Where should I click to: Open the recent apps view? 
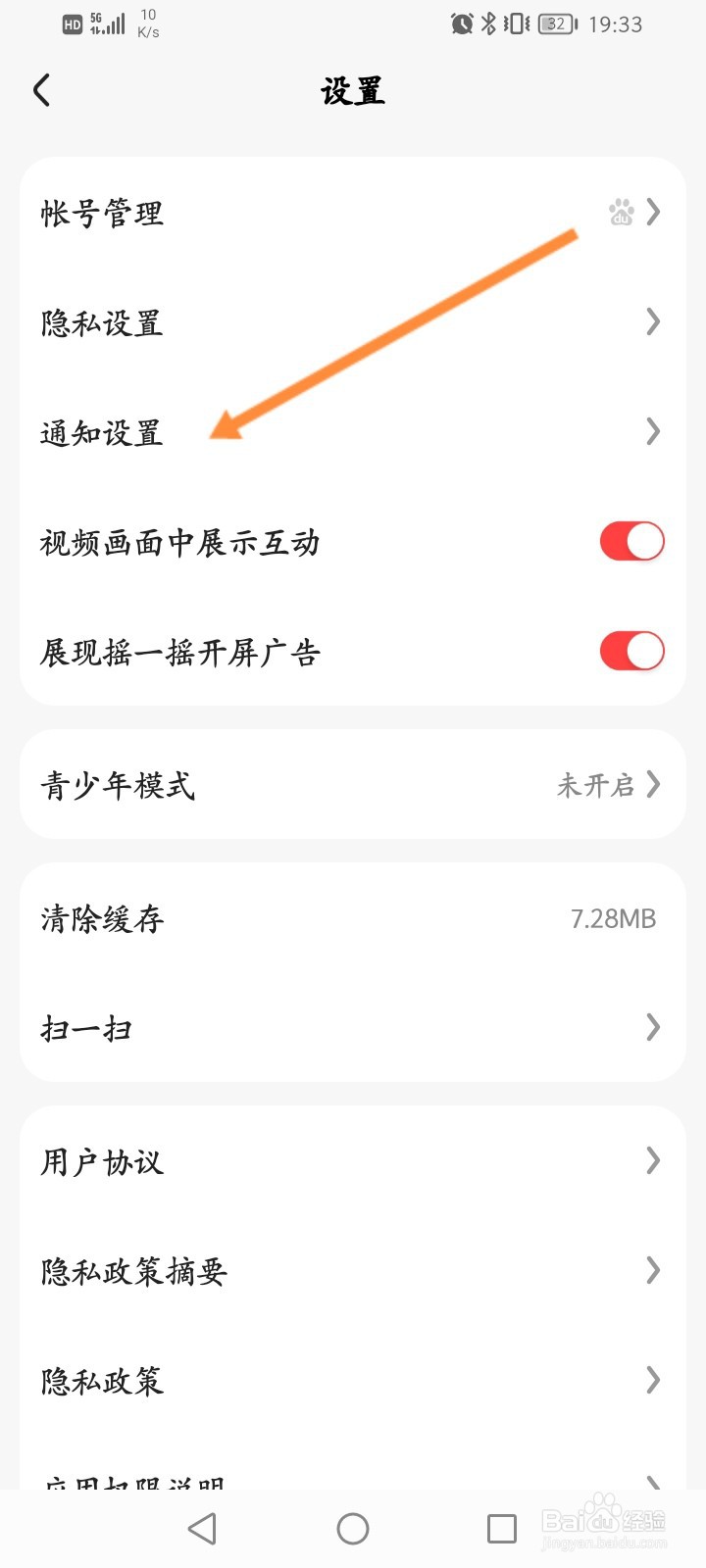(x=502, y=1529)
